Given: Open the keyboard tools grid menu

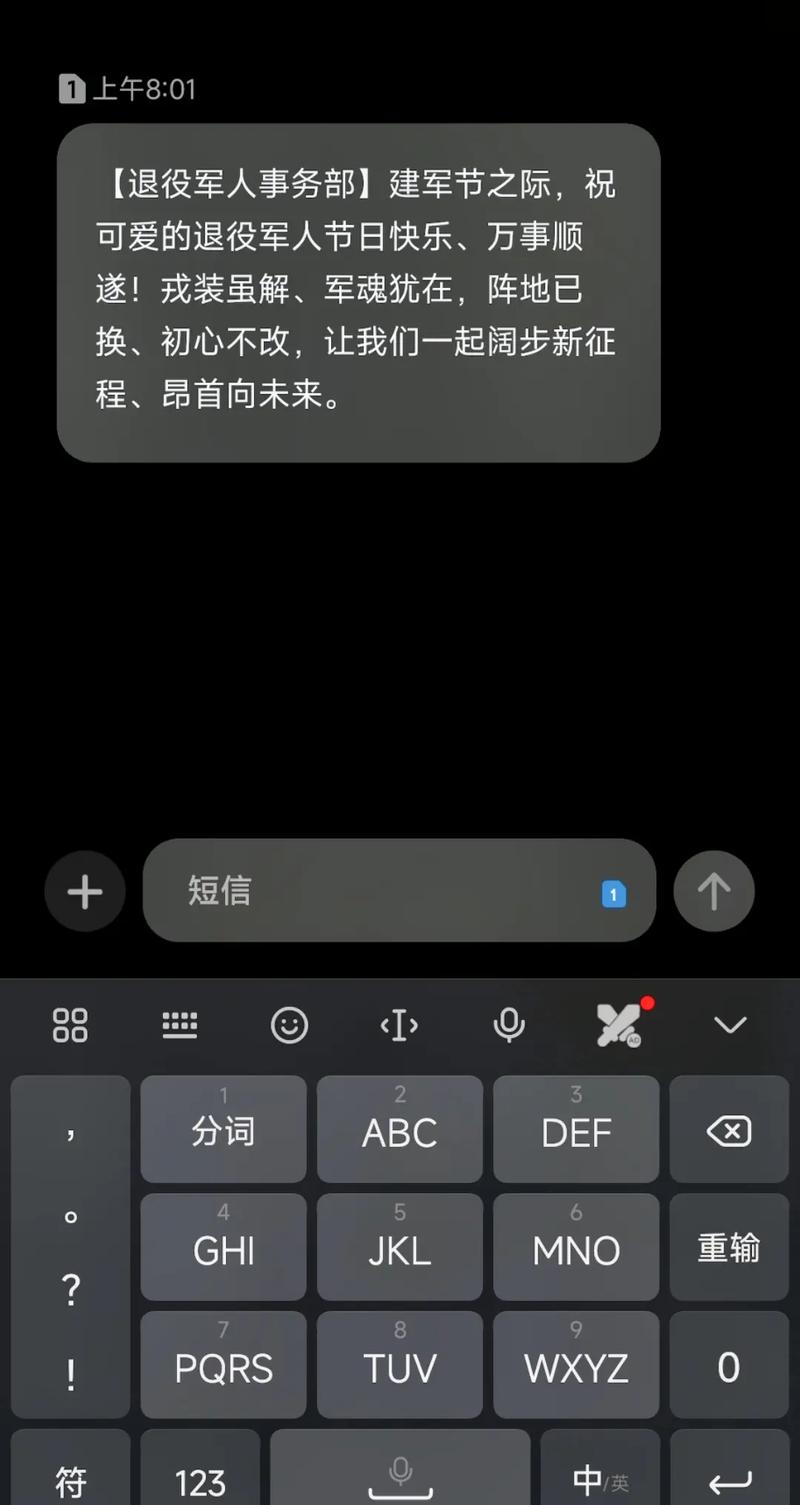Looking at the screenshot, I should click(70, 1025).
